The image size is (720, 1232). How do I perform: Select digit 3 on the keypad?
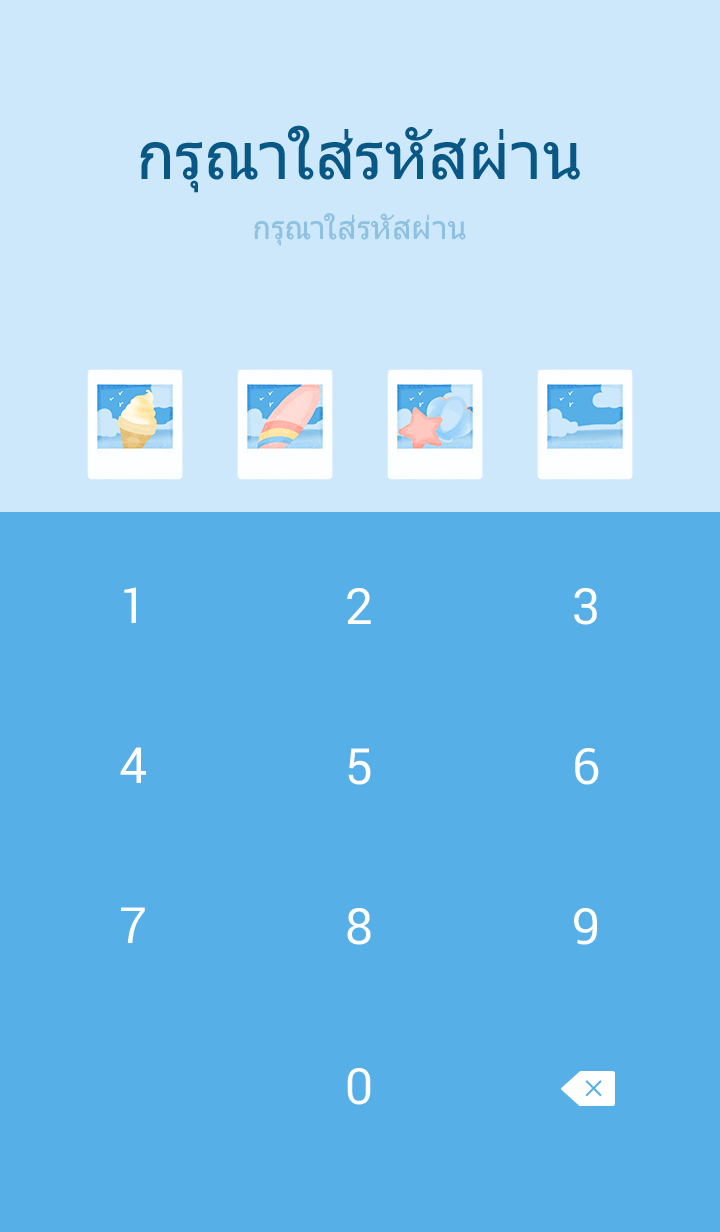click(x=585, y=607)
